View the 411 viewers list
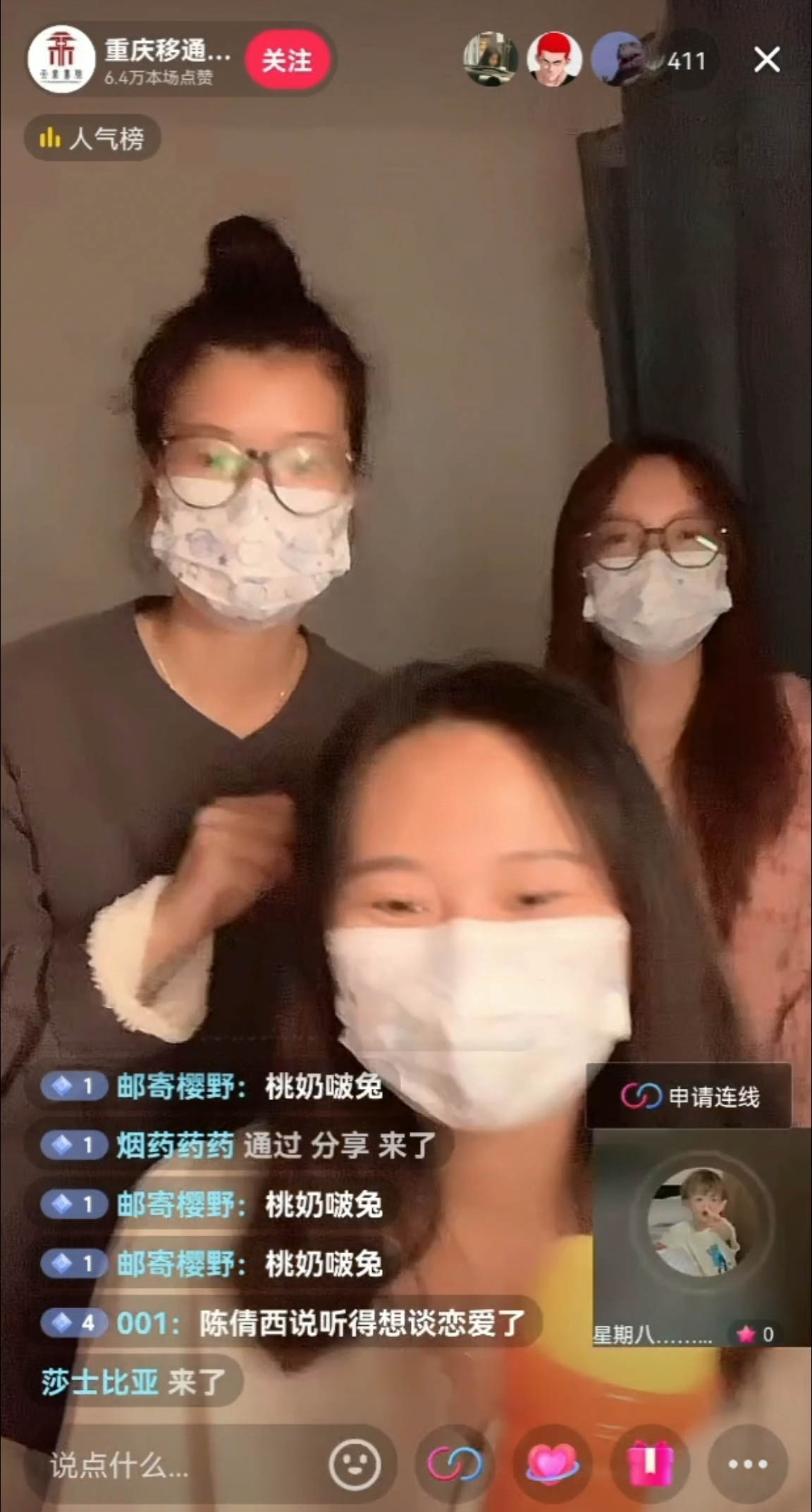 686,61
